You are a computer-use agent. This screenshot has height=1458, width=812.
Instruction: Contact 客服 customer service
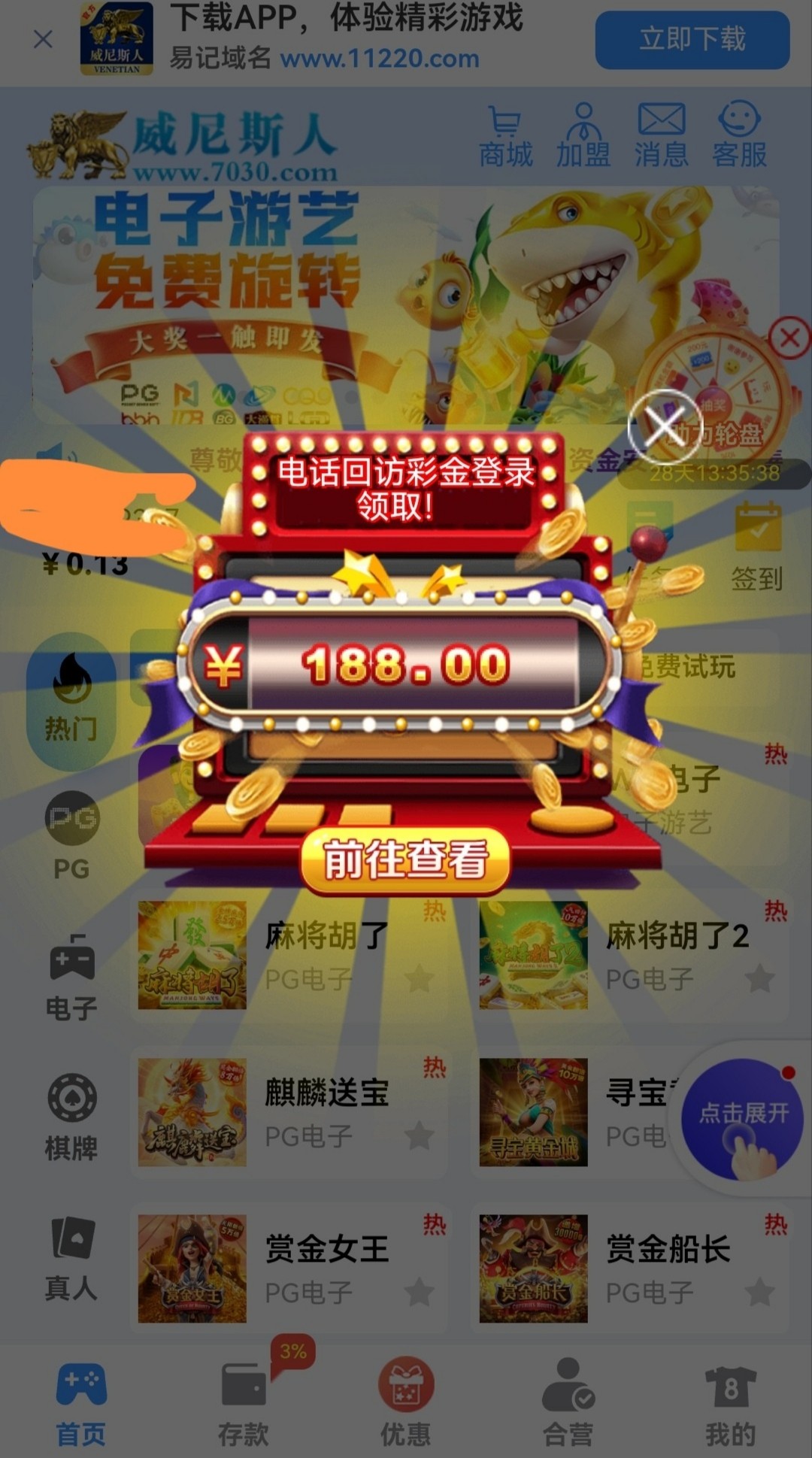[x=740, y=137]
